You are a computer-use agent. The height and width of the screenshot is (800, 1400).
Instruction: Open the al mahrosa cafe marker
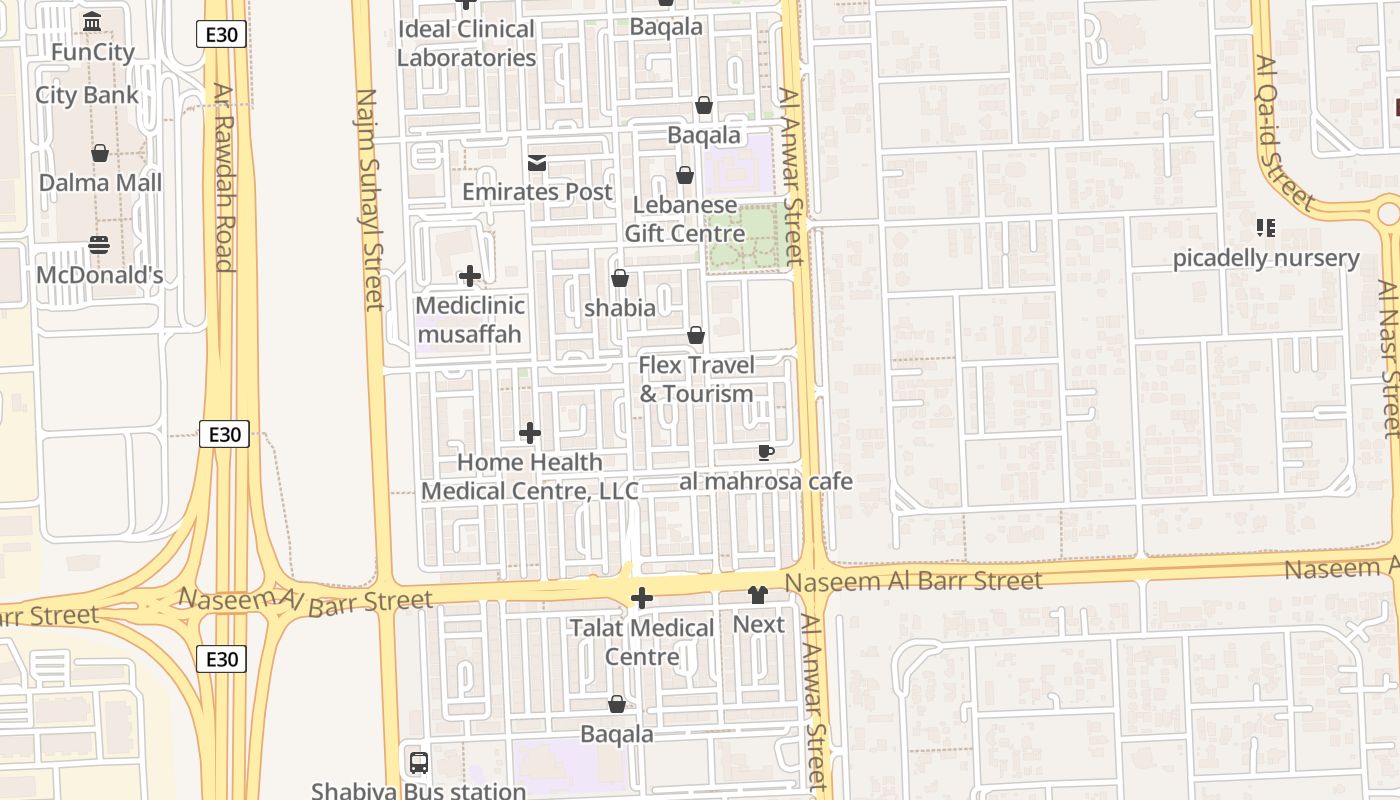pos(766,453)
